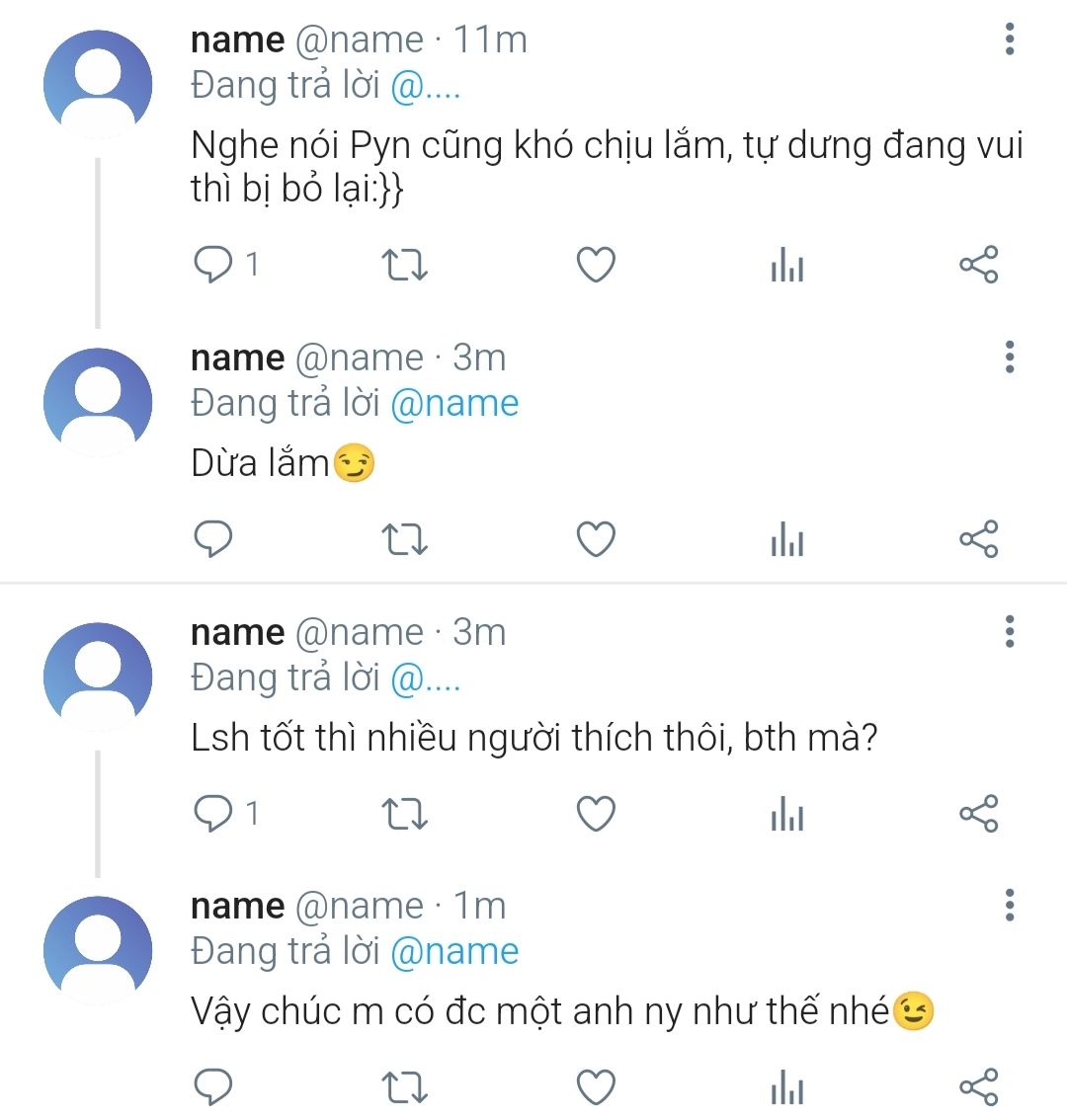Share the 'Lsh tốt thì' tweet

[x=978, y=814]
